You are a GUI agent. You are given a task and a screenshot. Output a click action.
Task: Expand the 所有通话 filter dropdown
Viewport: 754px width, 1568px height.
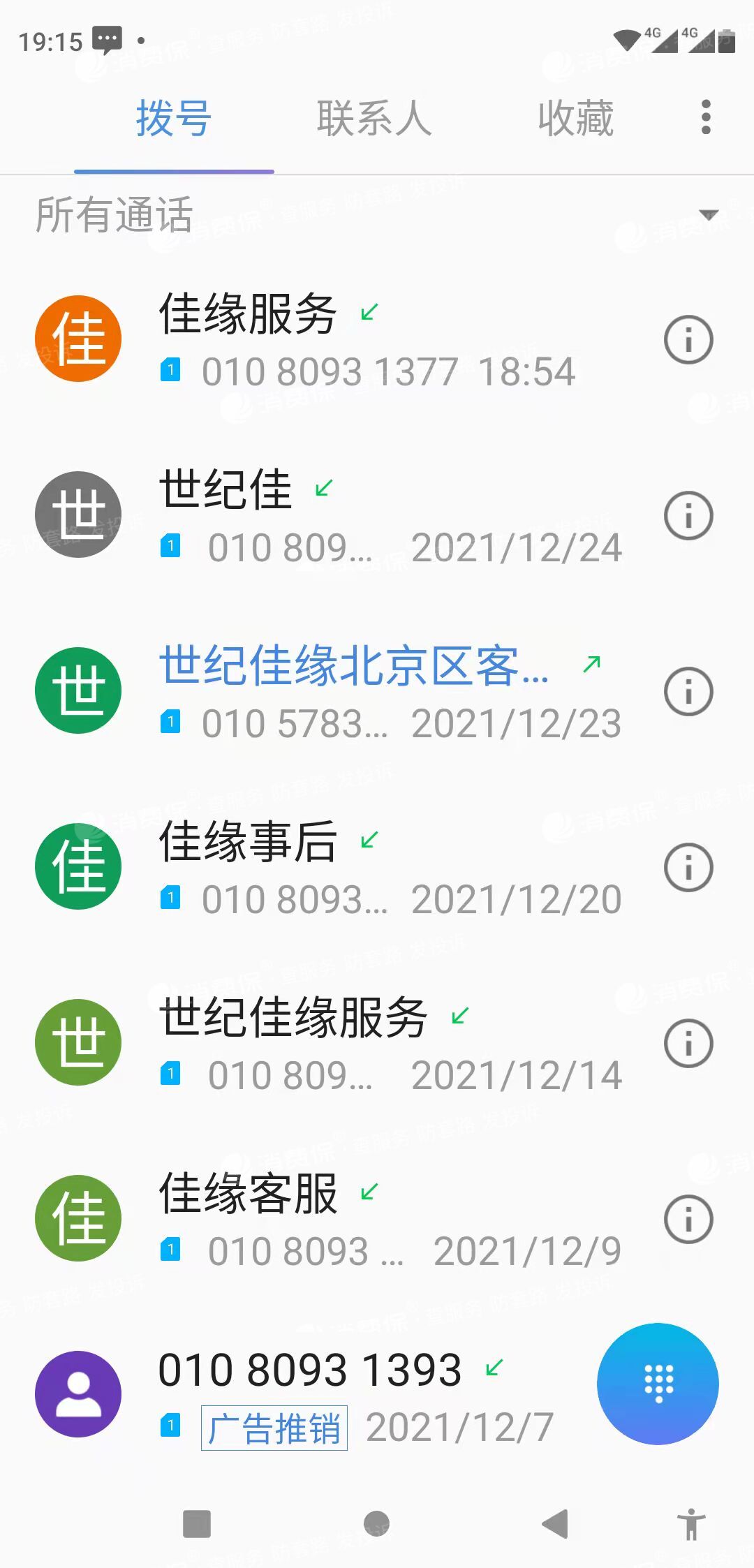(708, 216)
